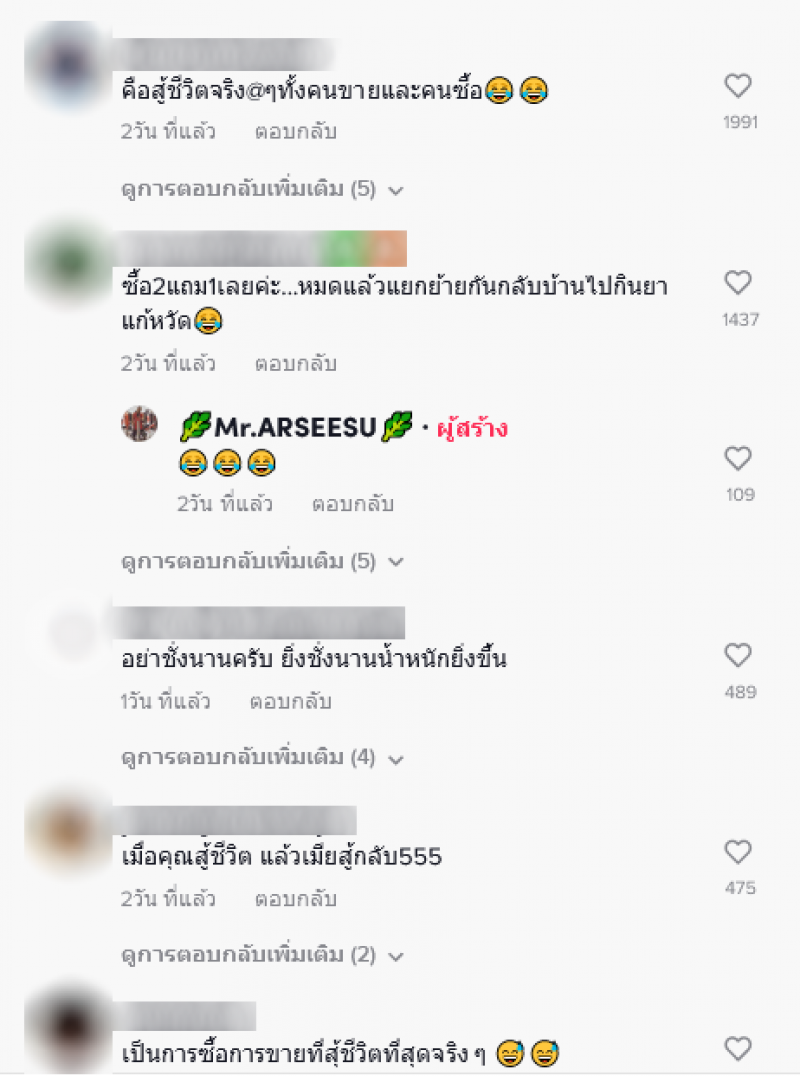Screen dimensions: 800x1076
Task: Like the comment about เมียสู้กลับ555
Action: coord(737,852)
